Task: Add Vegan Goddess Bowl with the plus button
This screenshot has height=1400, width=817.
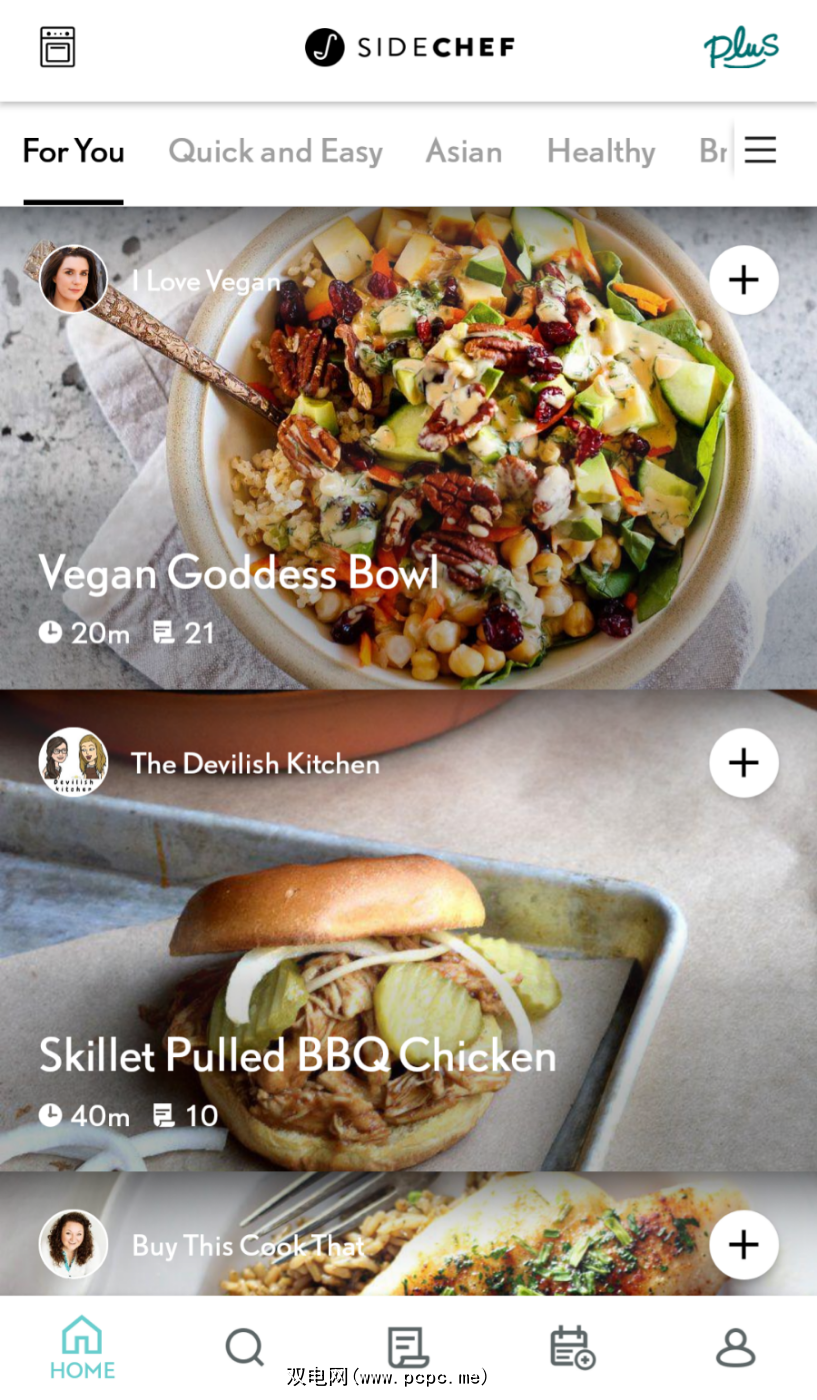Action: click(743, 280)
